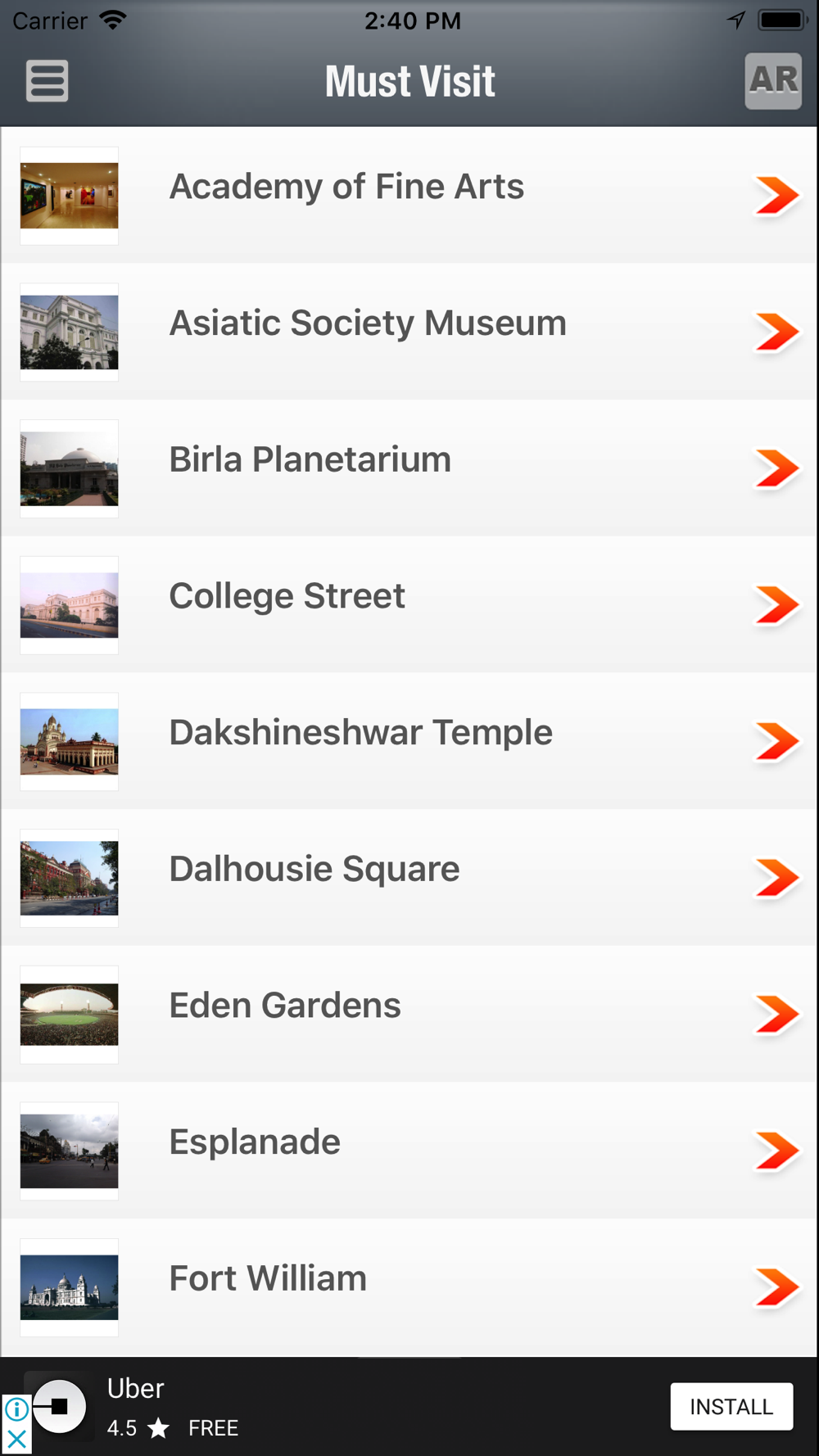819x1456 pixels.
Task: Open Academy of Fine Arts
Action: coord(409,195)
